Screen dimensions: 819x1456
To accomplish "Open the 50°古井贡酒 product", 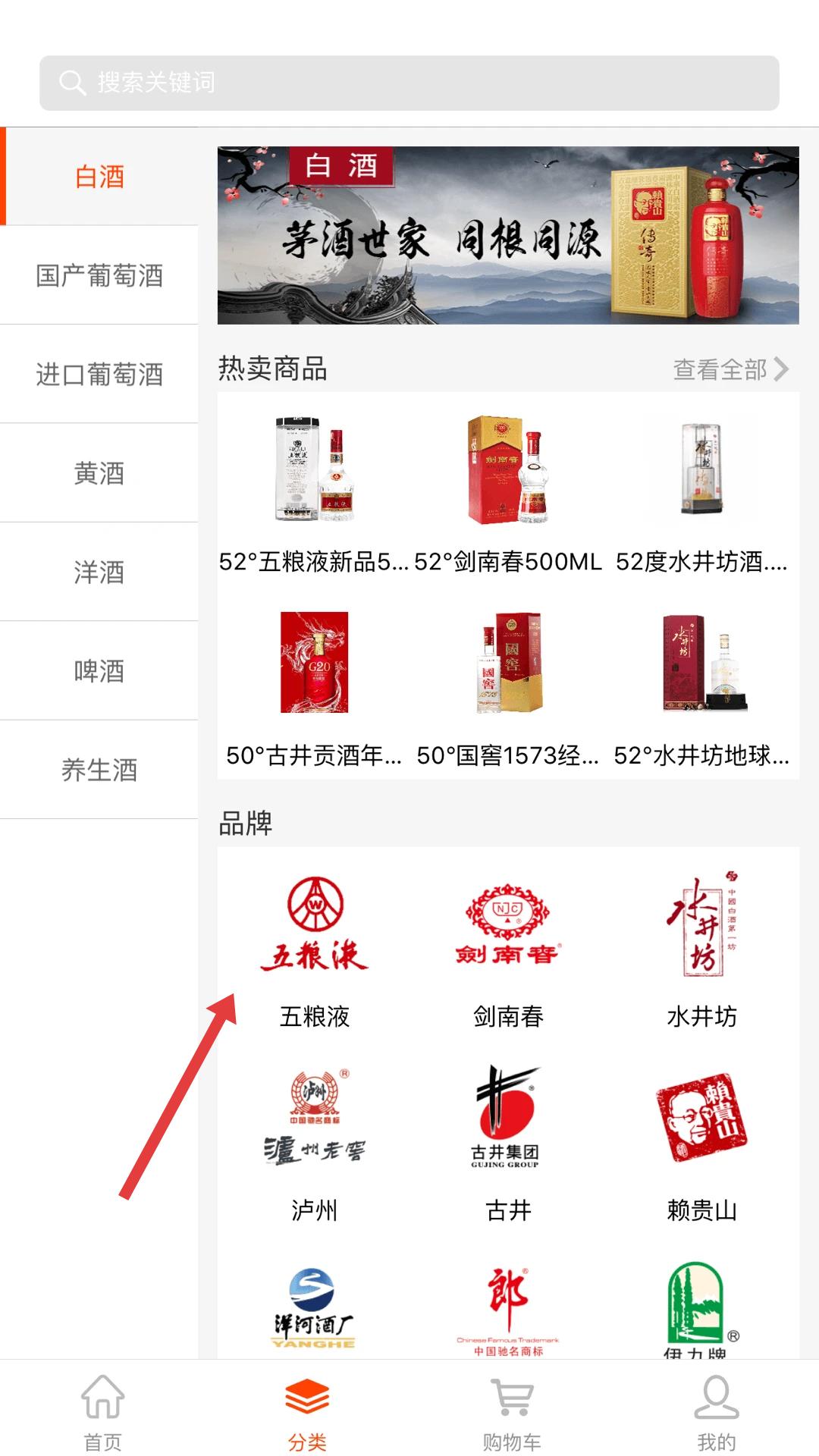I will [x=314, y=686].
